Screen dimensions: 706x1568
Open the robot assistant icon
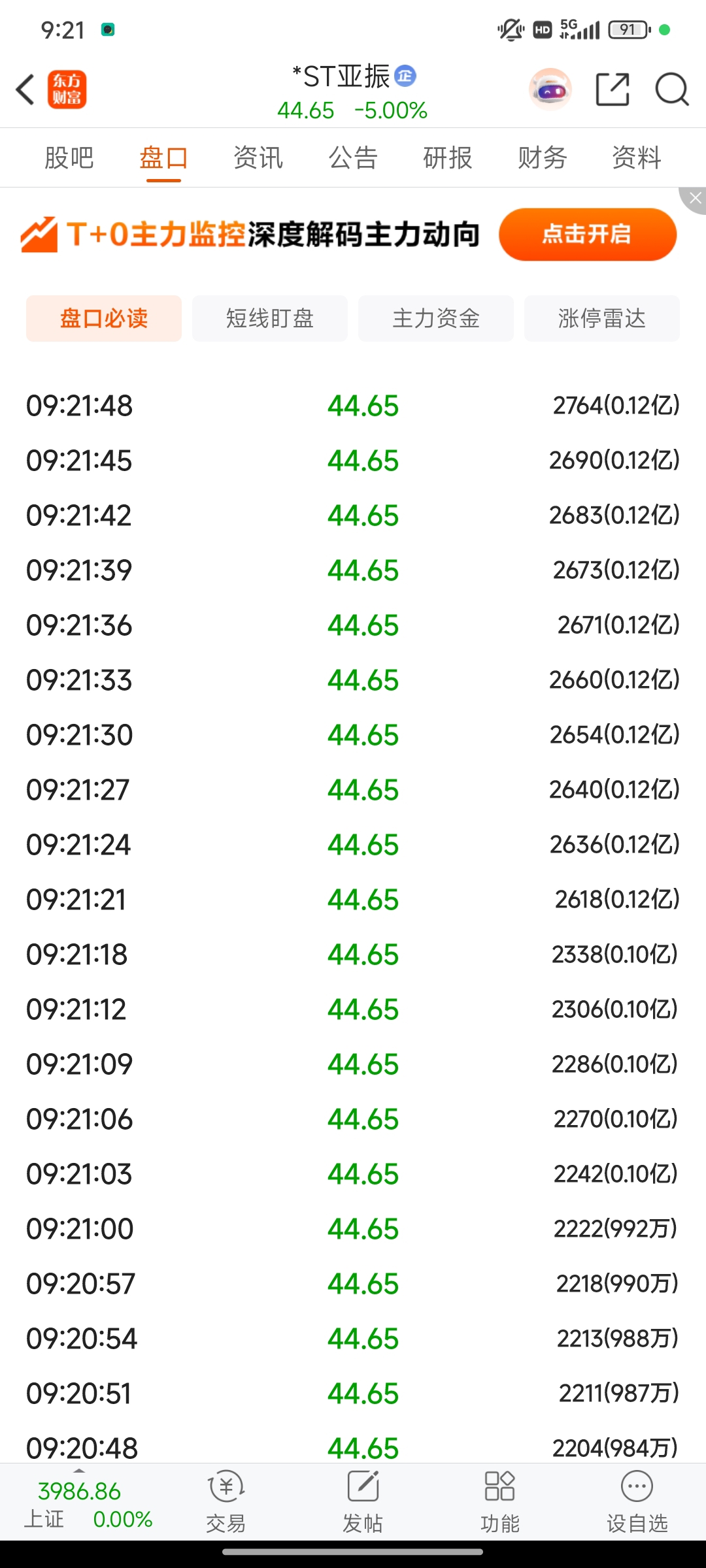coord(550,90)
